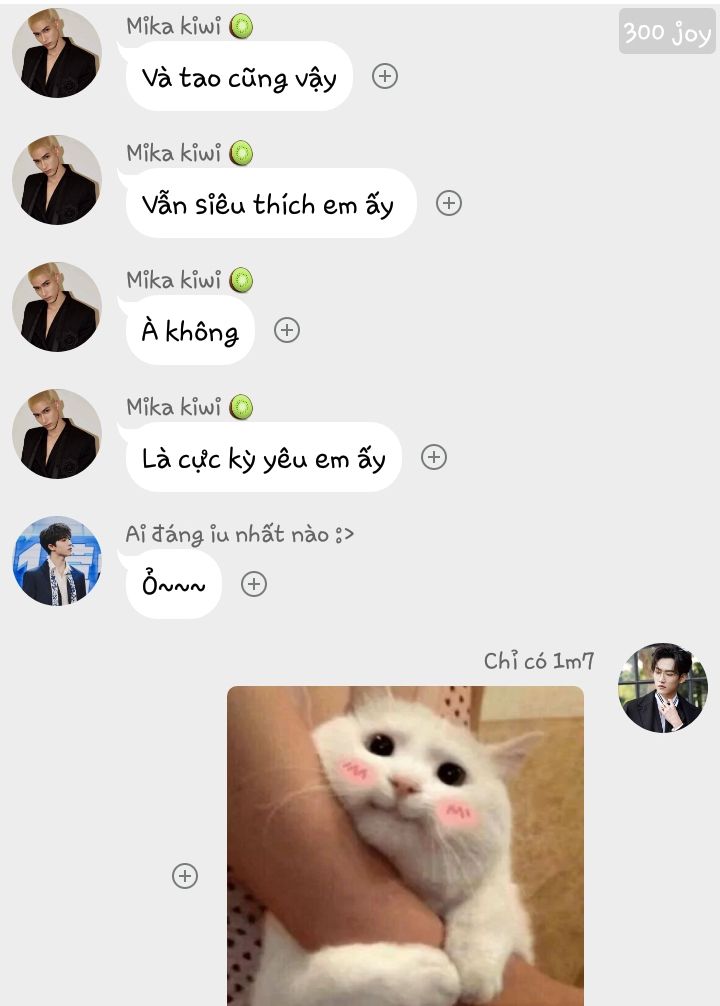
Task: Tap the plus icon beside the "Ỏ~~~" message
Action: coord(254,584)
